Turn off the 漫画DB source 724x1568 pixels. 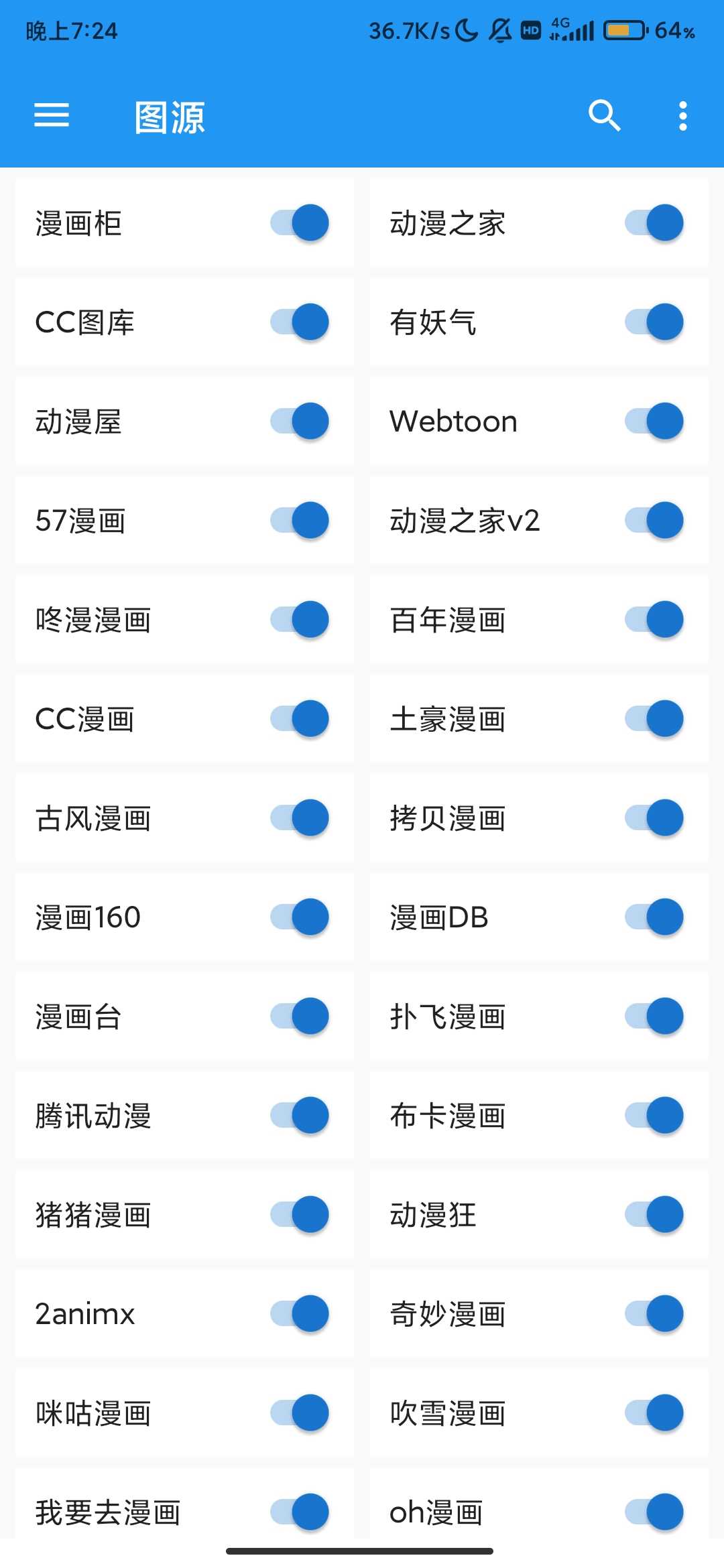click(655, 917)
